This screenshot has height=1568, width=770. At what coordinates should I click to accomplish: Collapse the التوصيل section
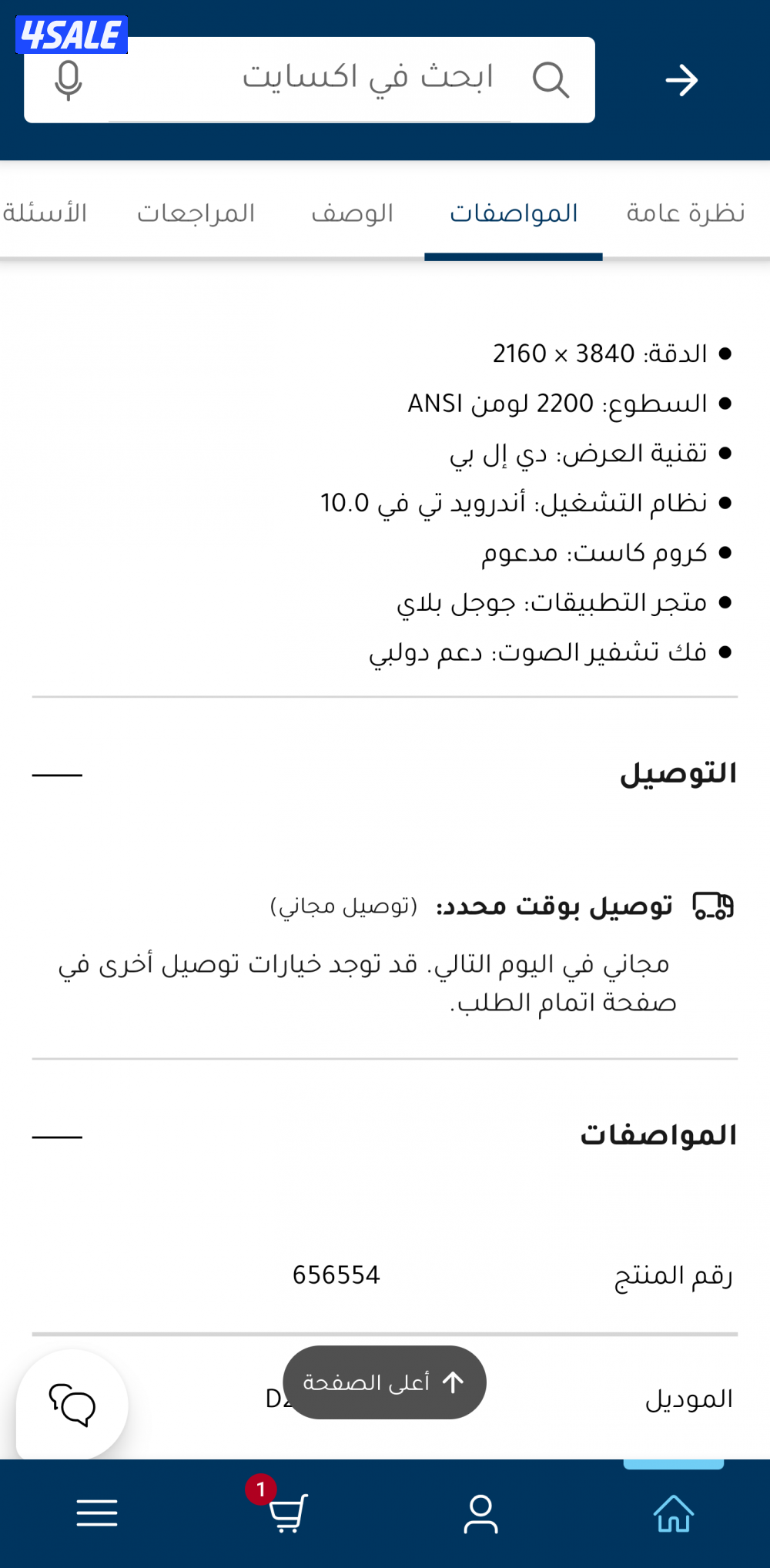[59, 776]
